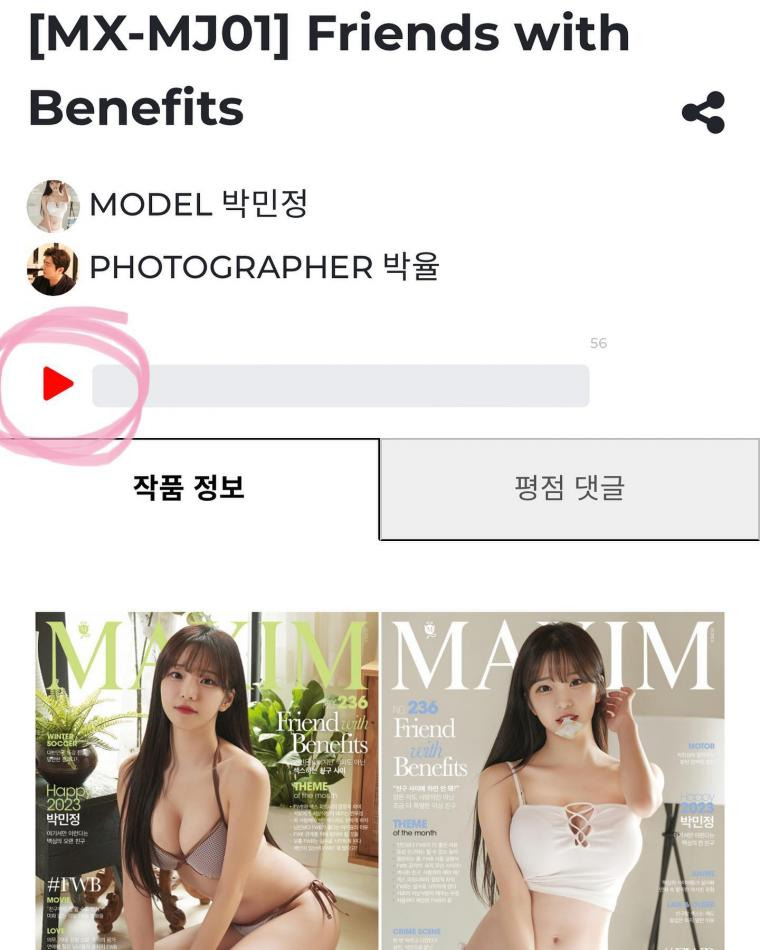The height and width of the screenshot is (950, 760).
Task: Select the 작품 정보 tab
Action: (189, 489)
